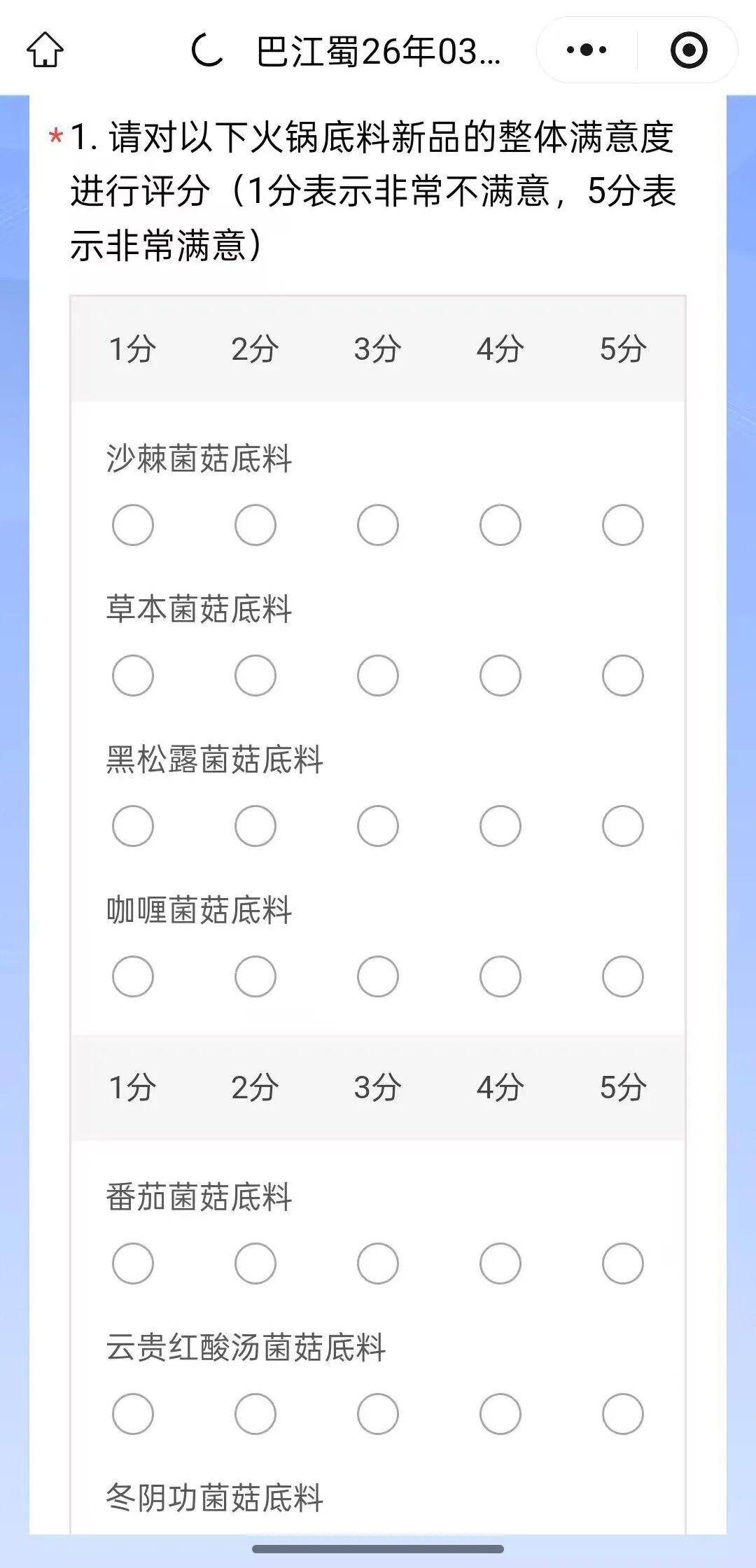Rate 黑松露菌菇底料 as 3分
This screenshot has width=756, height=1568.
(x=378, y=826)
